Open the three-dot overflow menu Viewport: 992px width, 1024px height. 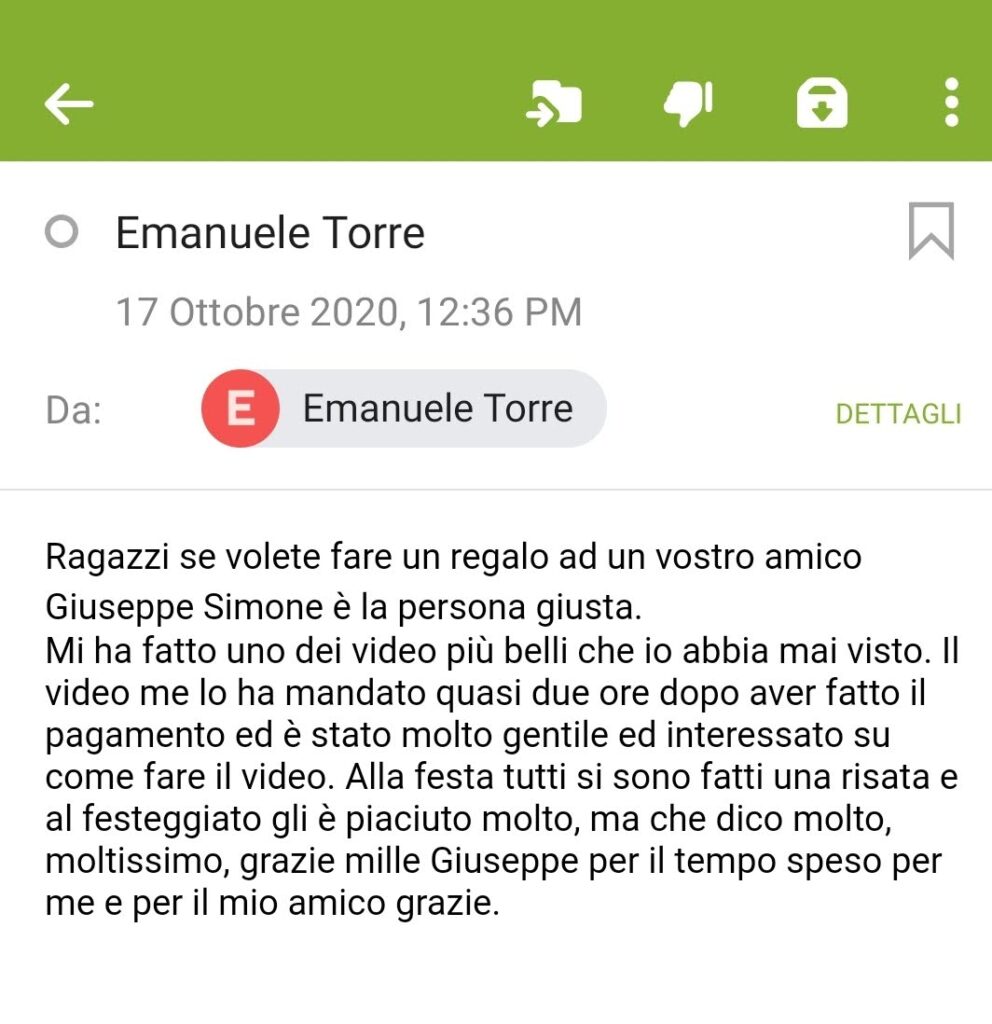[x=951, y=103]
